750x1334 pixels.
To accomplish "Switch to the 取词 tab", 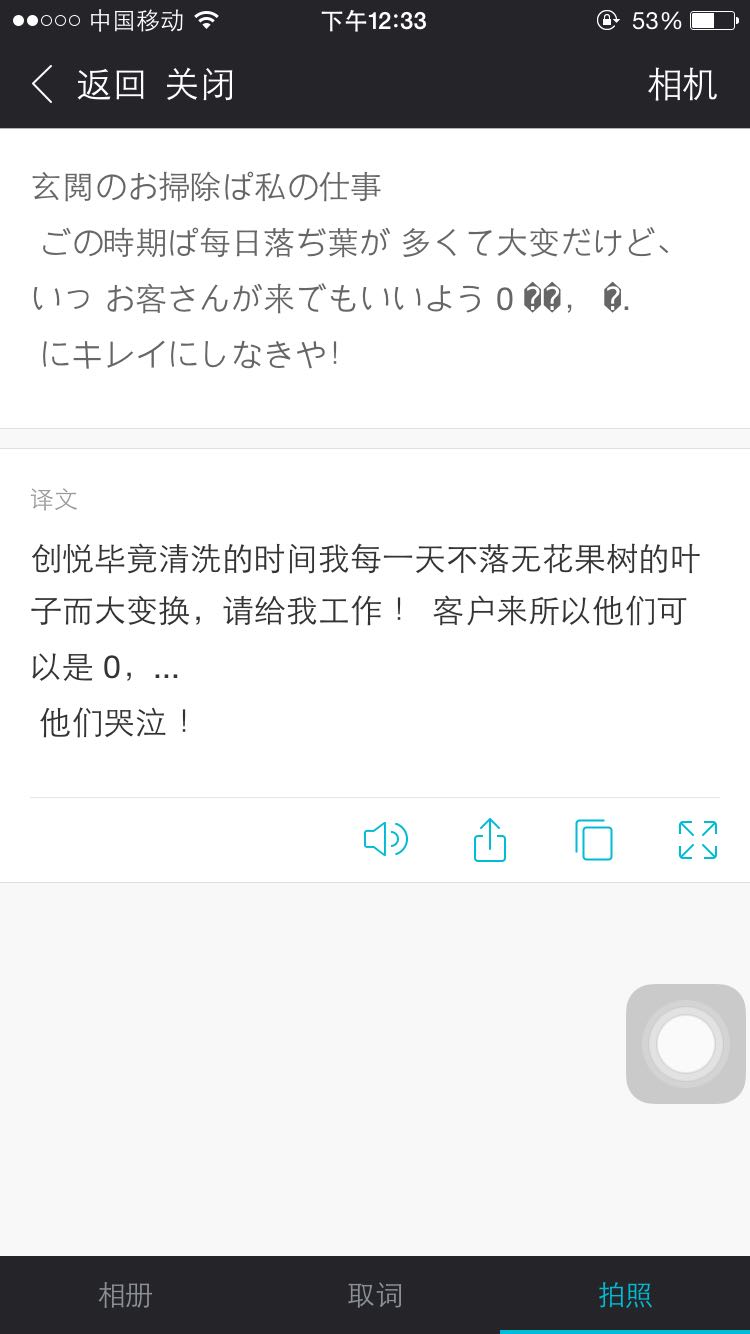I will [375, 1295].
